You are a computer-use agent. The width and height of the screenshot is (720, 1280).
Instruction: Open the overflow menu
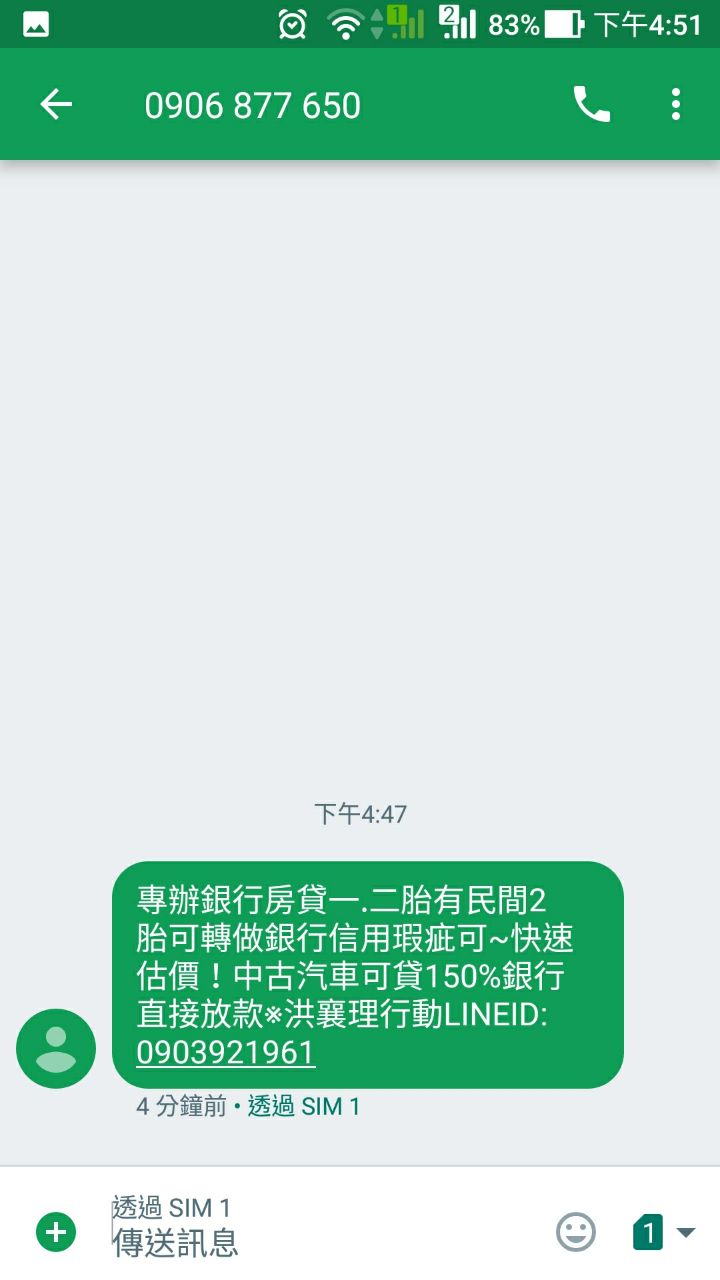point(676,105)
